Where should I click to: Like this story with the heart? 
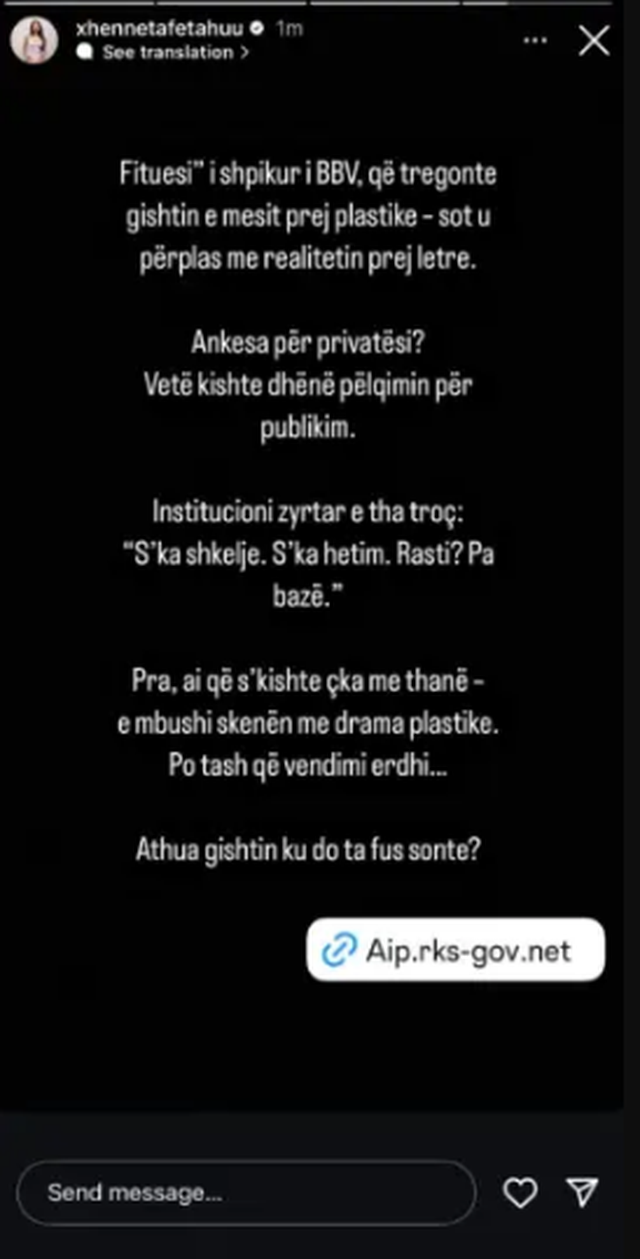(520, 1192)
